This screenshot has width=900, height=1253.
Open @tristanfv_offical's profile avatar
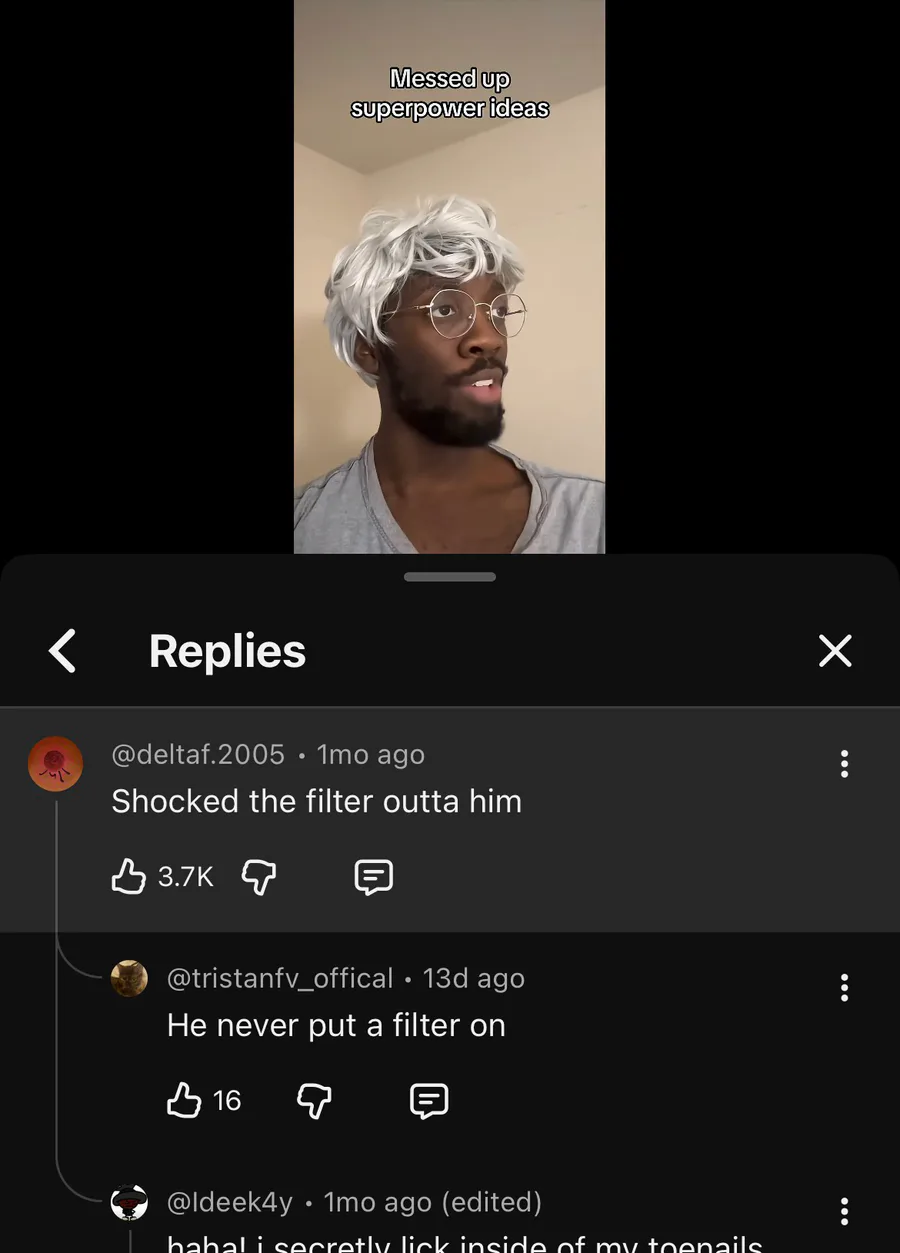[129, 978]
